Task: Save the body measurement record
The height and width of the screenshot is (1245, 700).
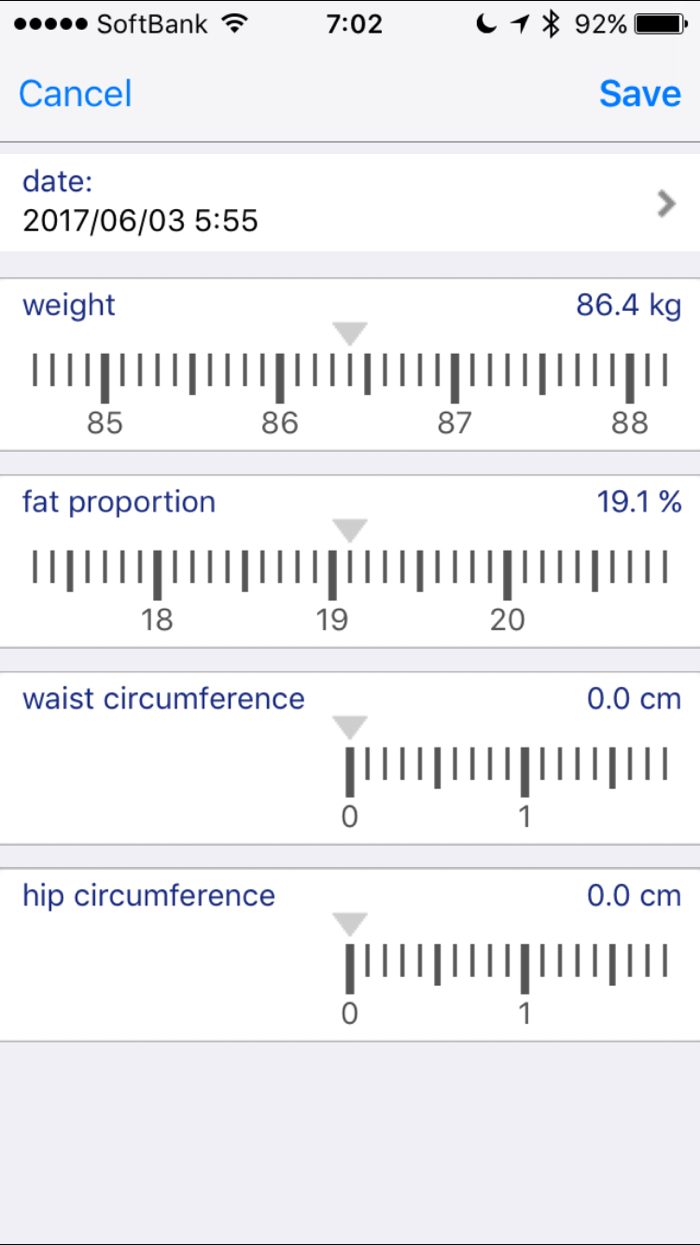Action: 639,94
